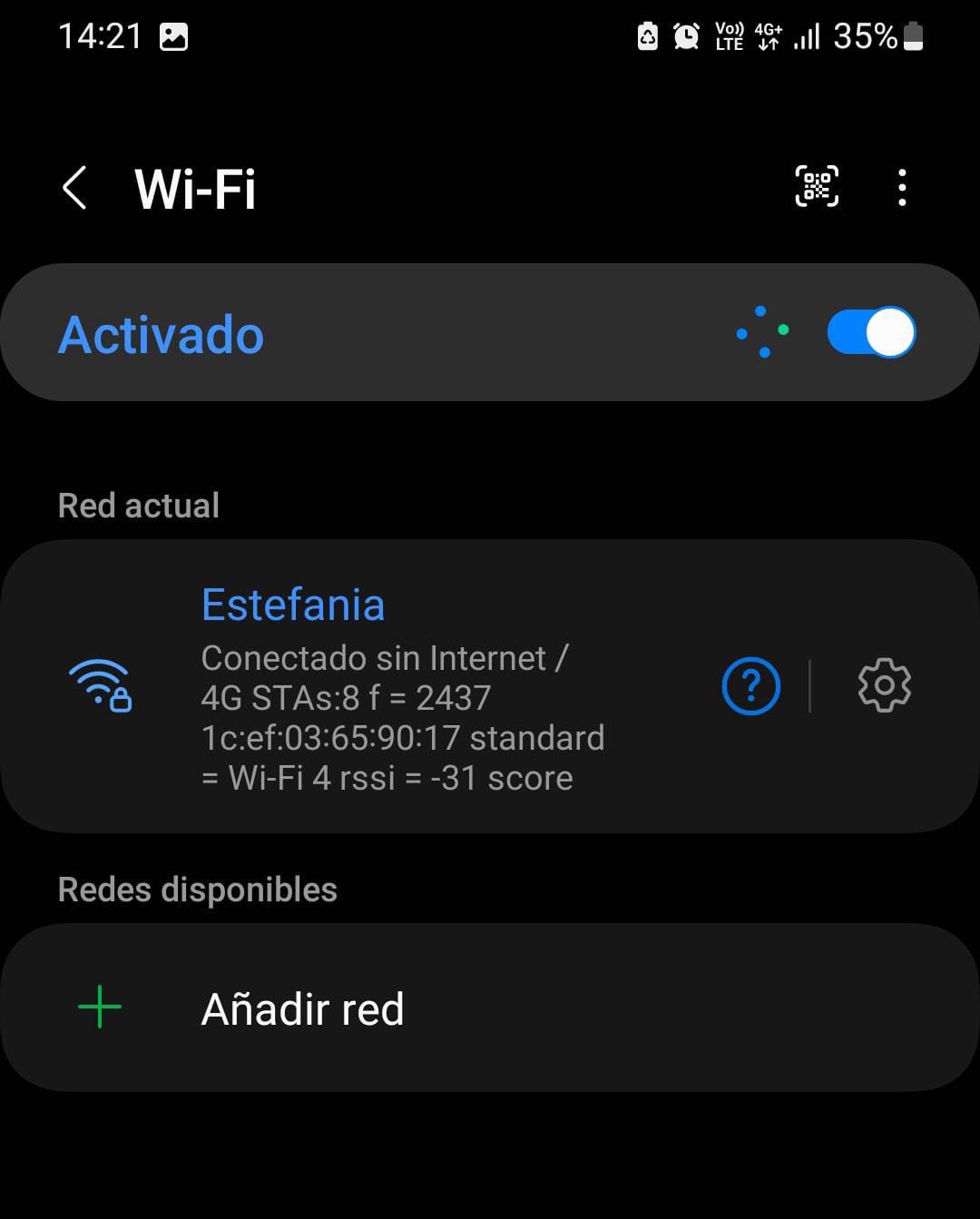Open the QR code scanner
980x1219 pixels.
[x=817, y=187]
